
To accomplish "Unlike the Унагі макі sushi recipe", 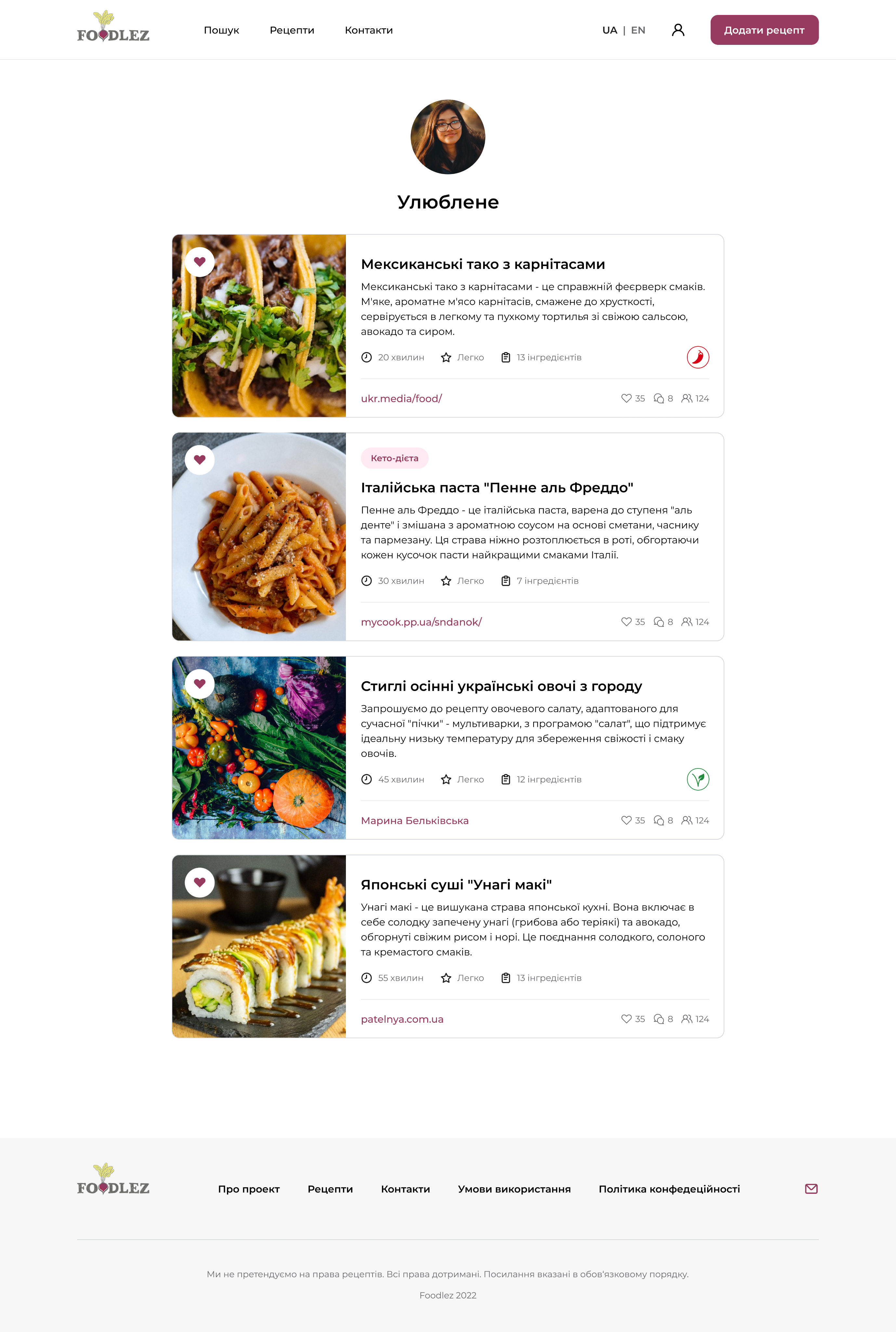I will tap(199, 882).
